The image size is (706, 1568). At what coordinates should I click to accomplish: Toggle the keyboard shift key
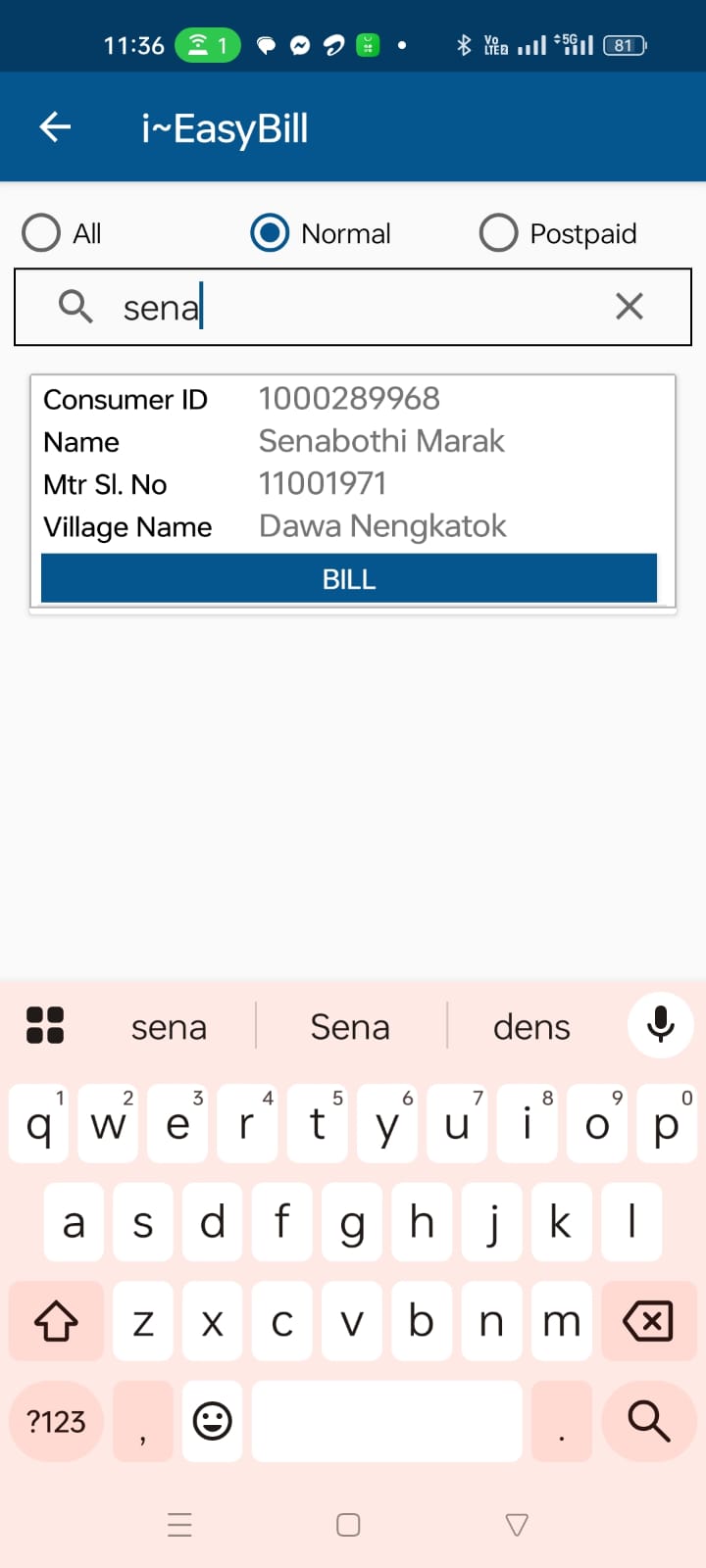pyautogui.click(x=56, y=1321)
